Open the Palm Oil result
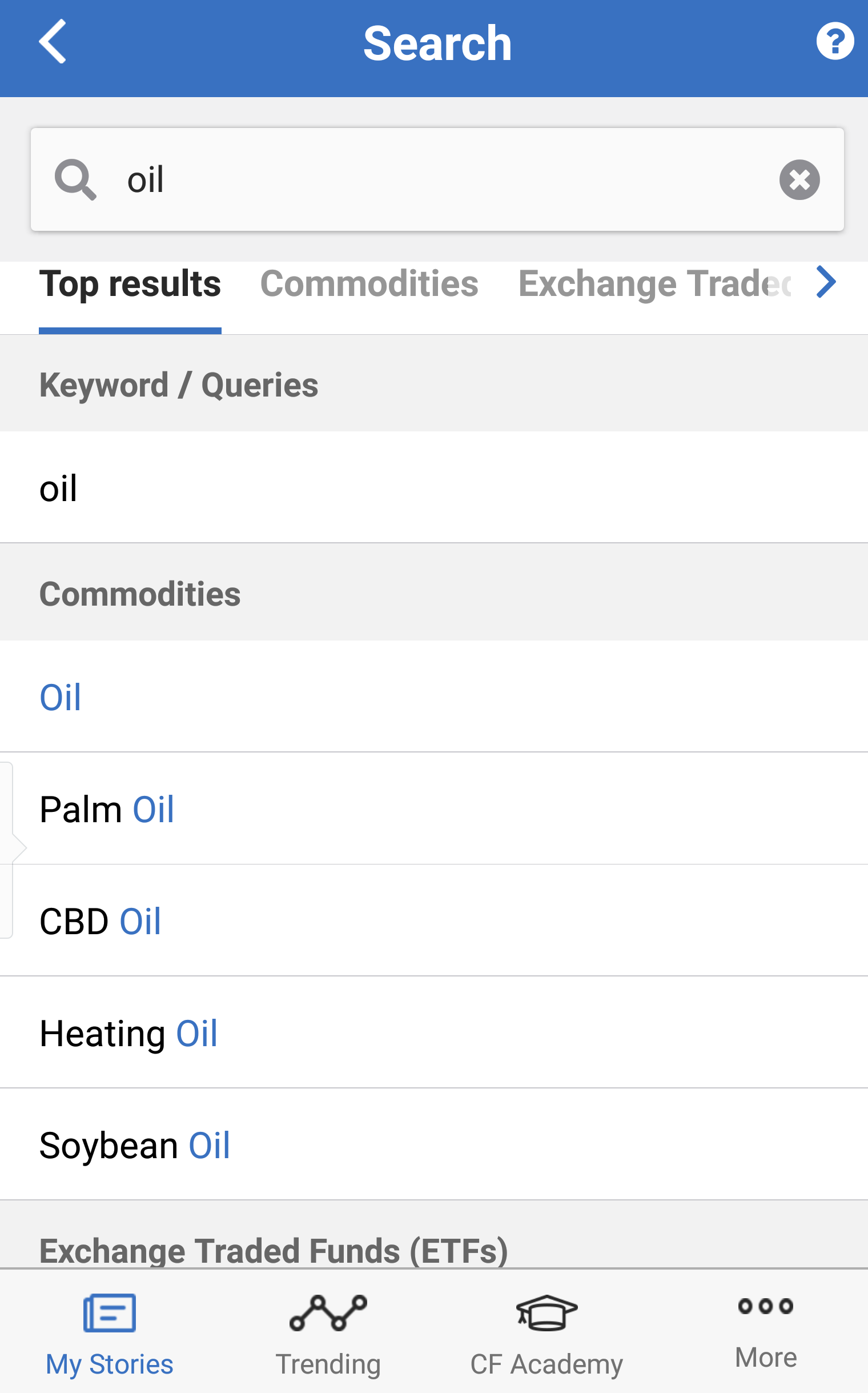The height and width of the screenshot is (1393, 868). (434, 809)
